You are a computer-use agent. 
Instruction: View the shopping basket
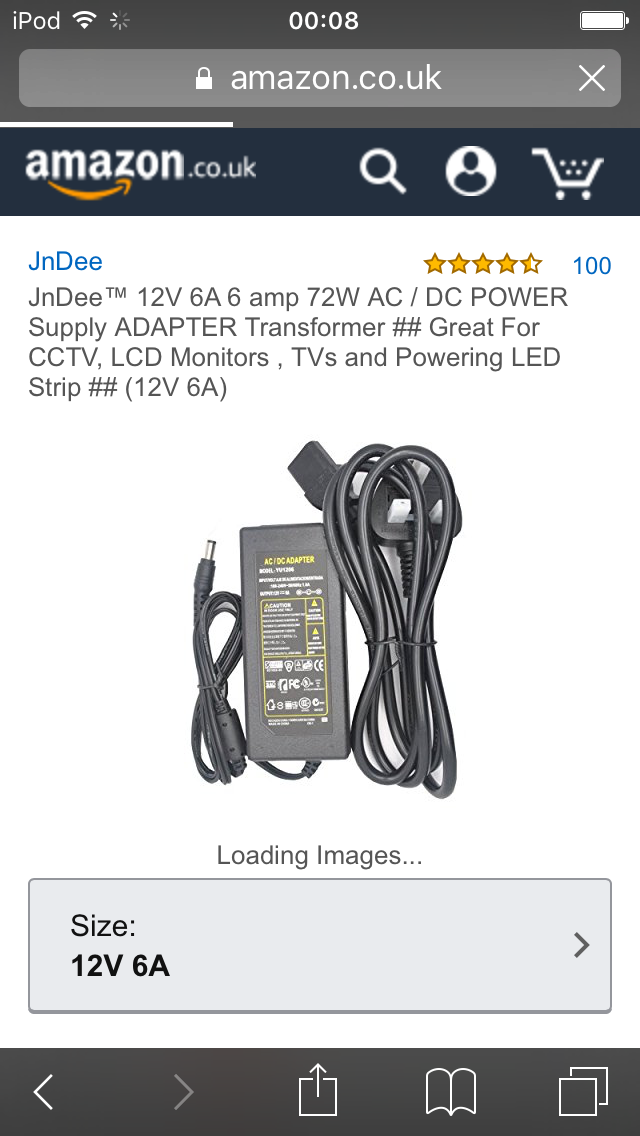(x=566, y=172)
